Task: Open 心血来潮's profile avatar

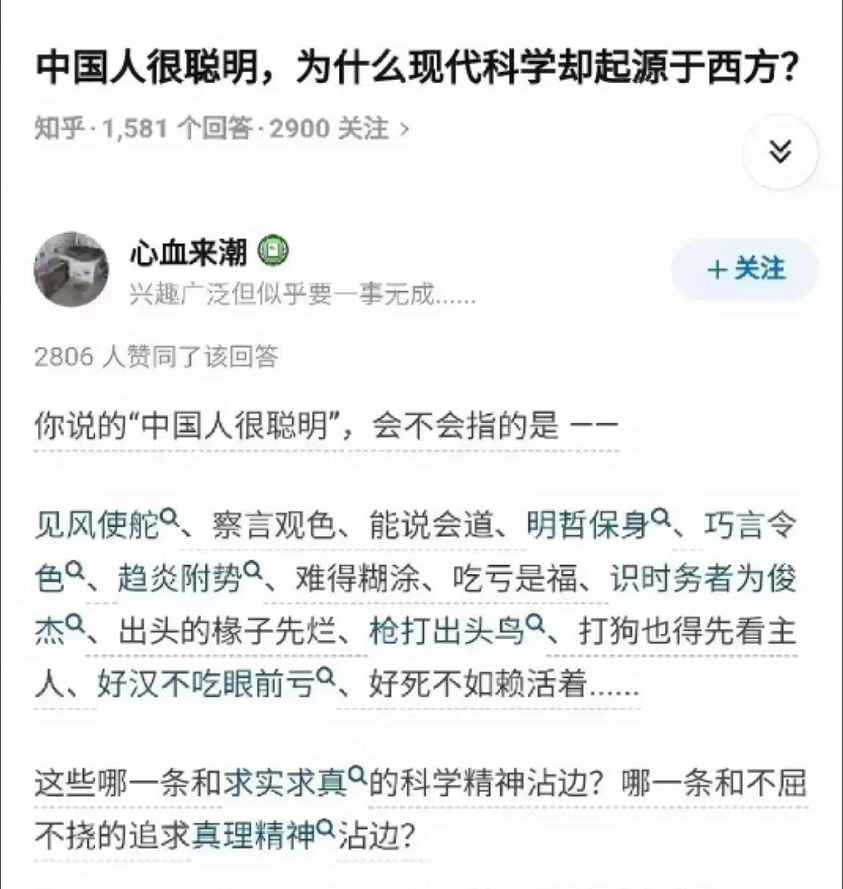Action: [x=71, y=268]
